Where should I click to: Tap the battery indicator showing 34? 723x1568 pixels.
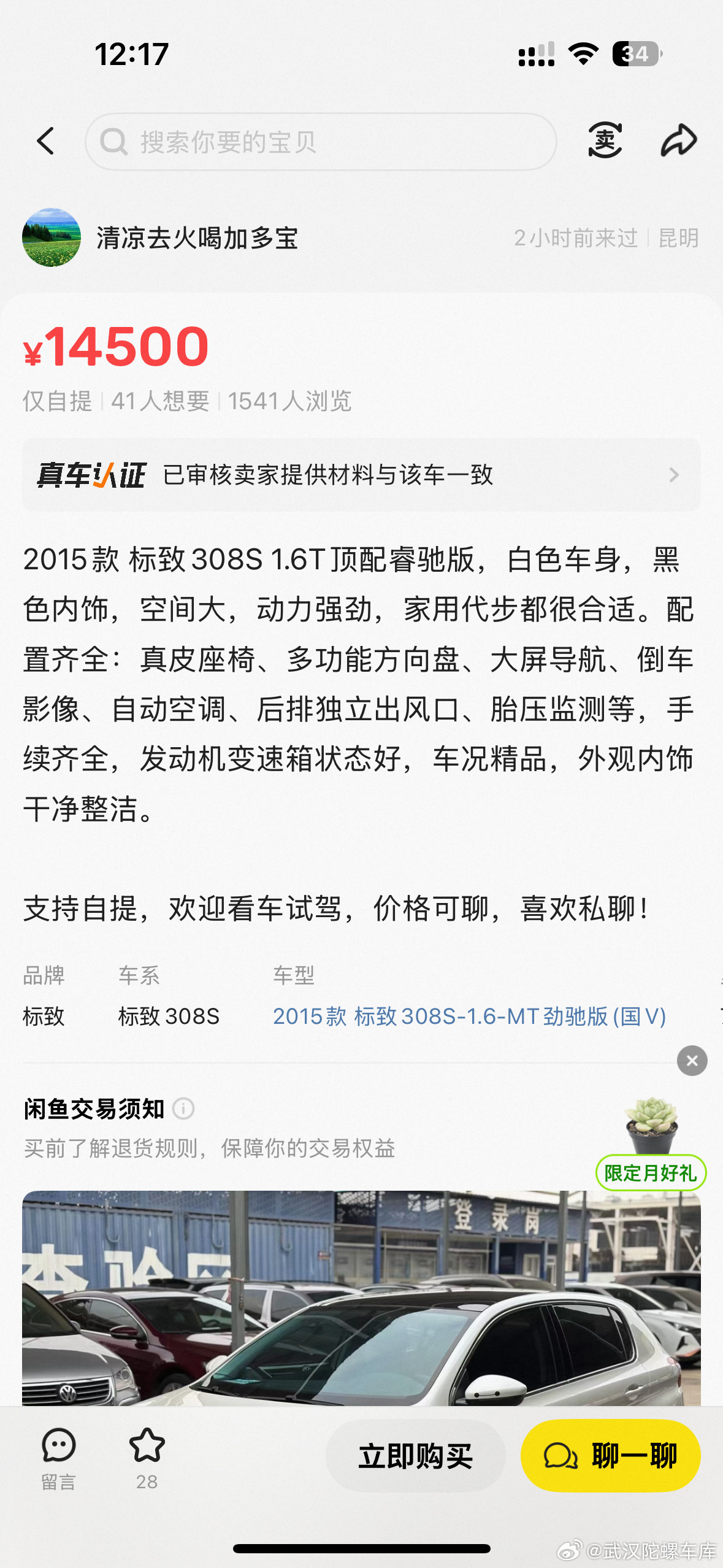click(x=634, y=55)
